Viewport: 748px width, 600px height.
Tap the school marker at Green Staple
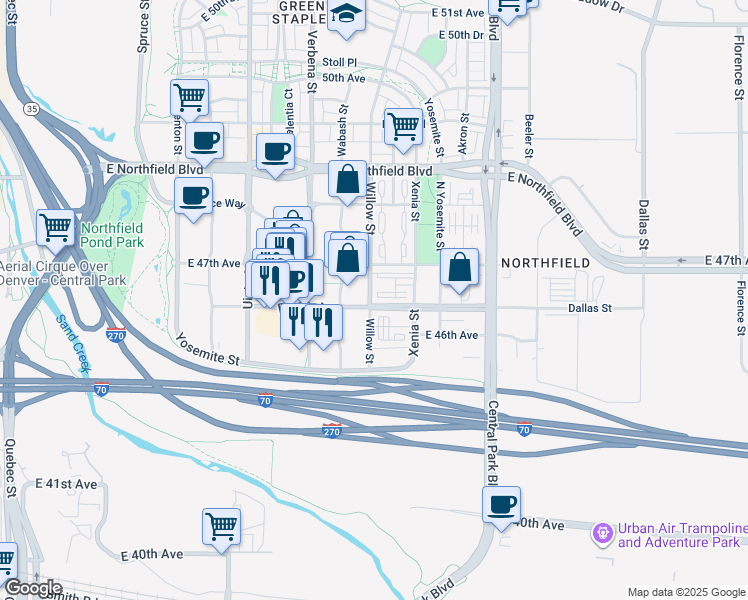point(346,16)
